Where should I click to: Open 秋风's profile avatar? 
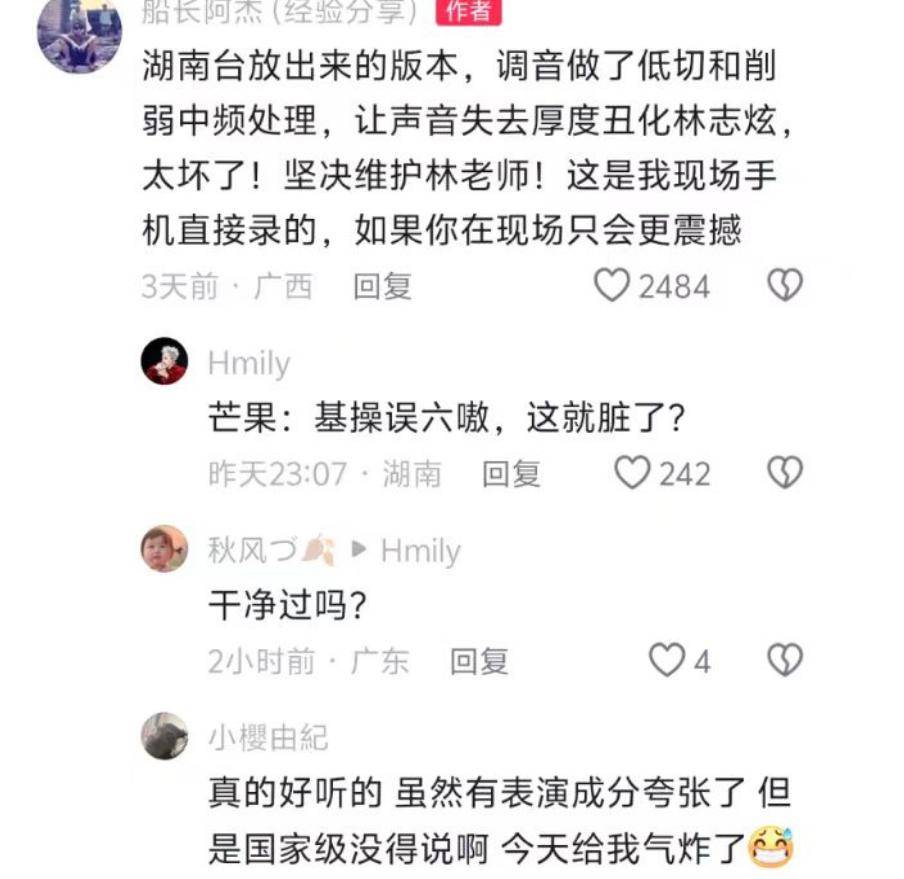[x=164, y=548]
